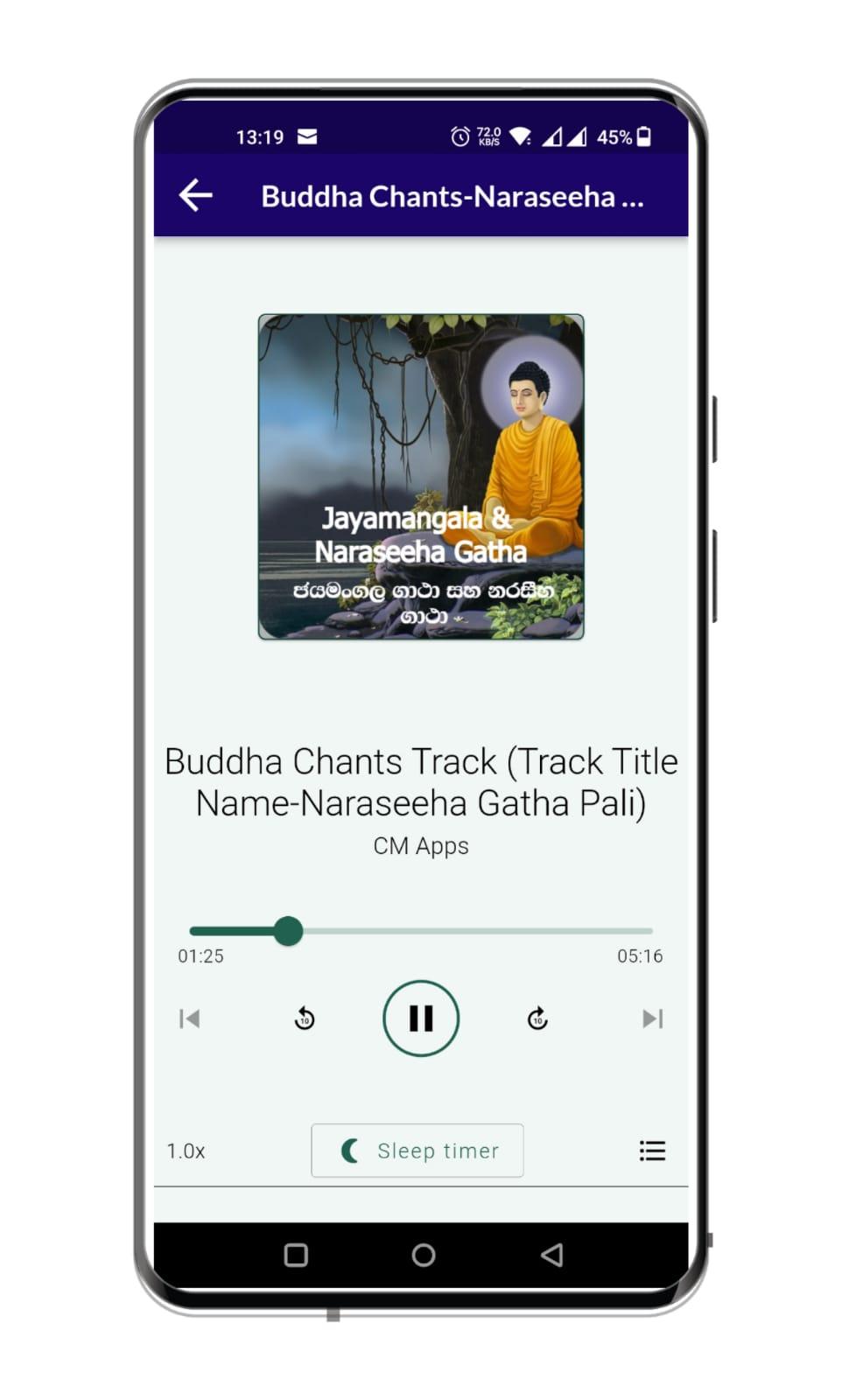Image resolution: width=849 pixels, height=1400 pixels.
Task: Jump to the previous track
Action: coord(189,1018)
